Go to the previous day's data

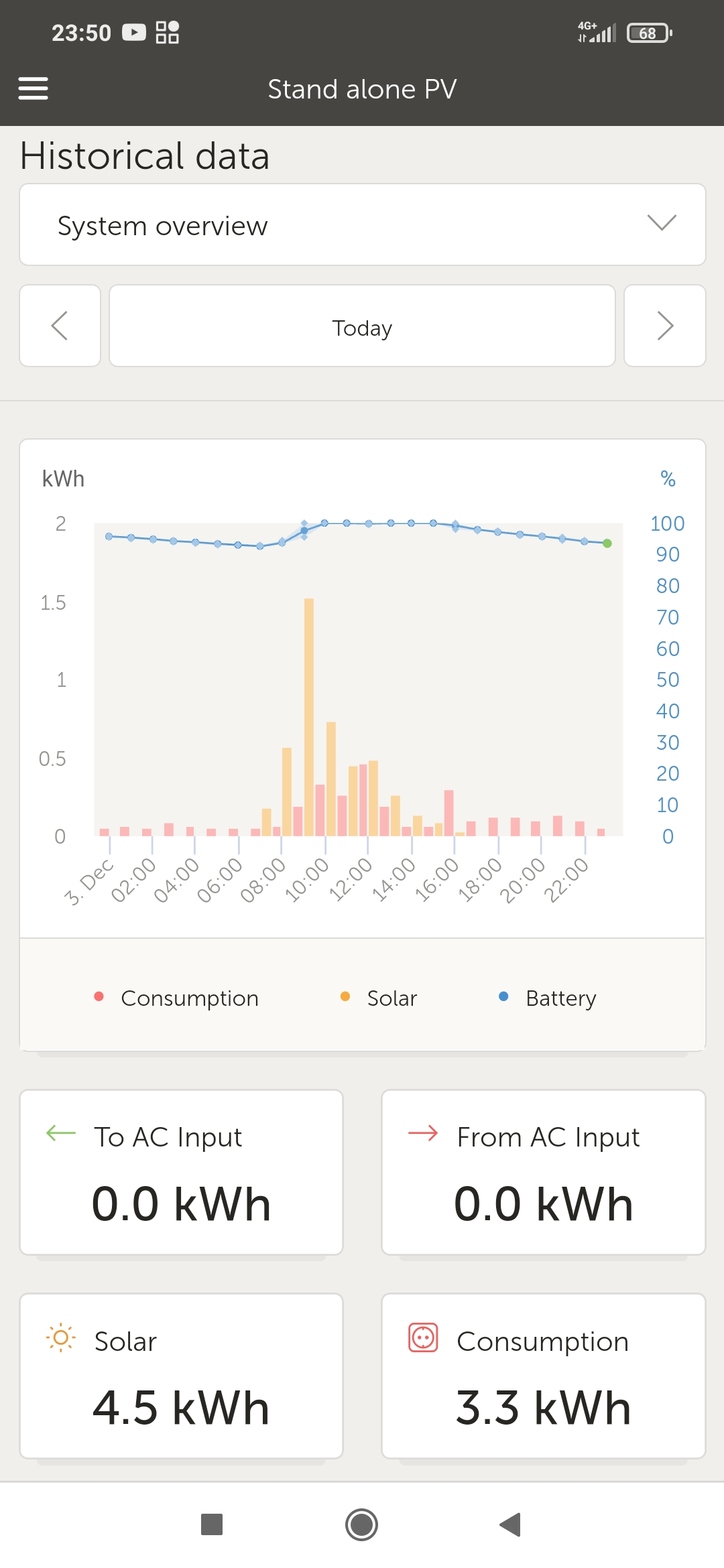point(60,326)
